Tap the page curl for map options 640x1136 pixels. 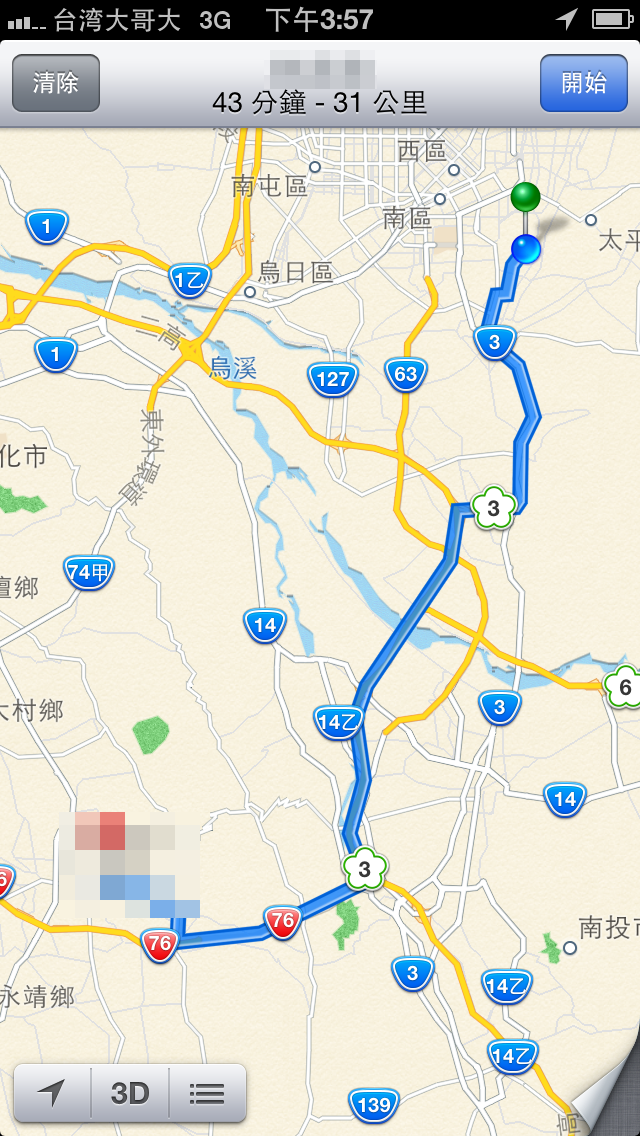(x=607, y=1100)
